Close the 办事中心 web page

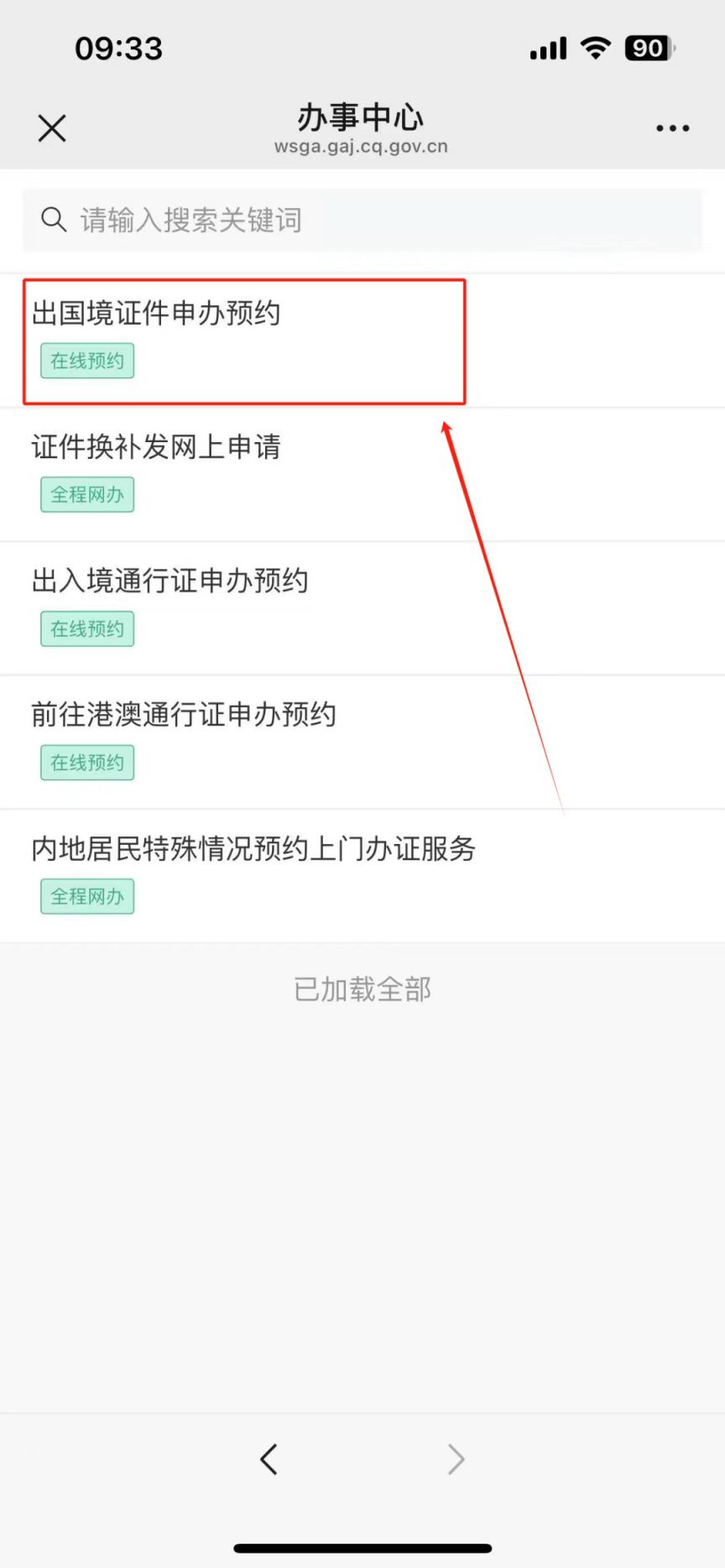tap(52, 128)
